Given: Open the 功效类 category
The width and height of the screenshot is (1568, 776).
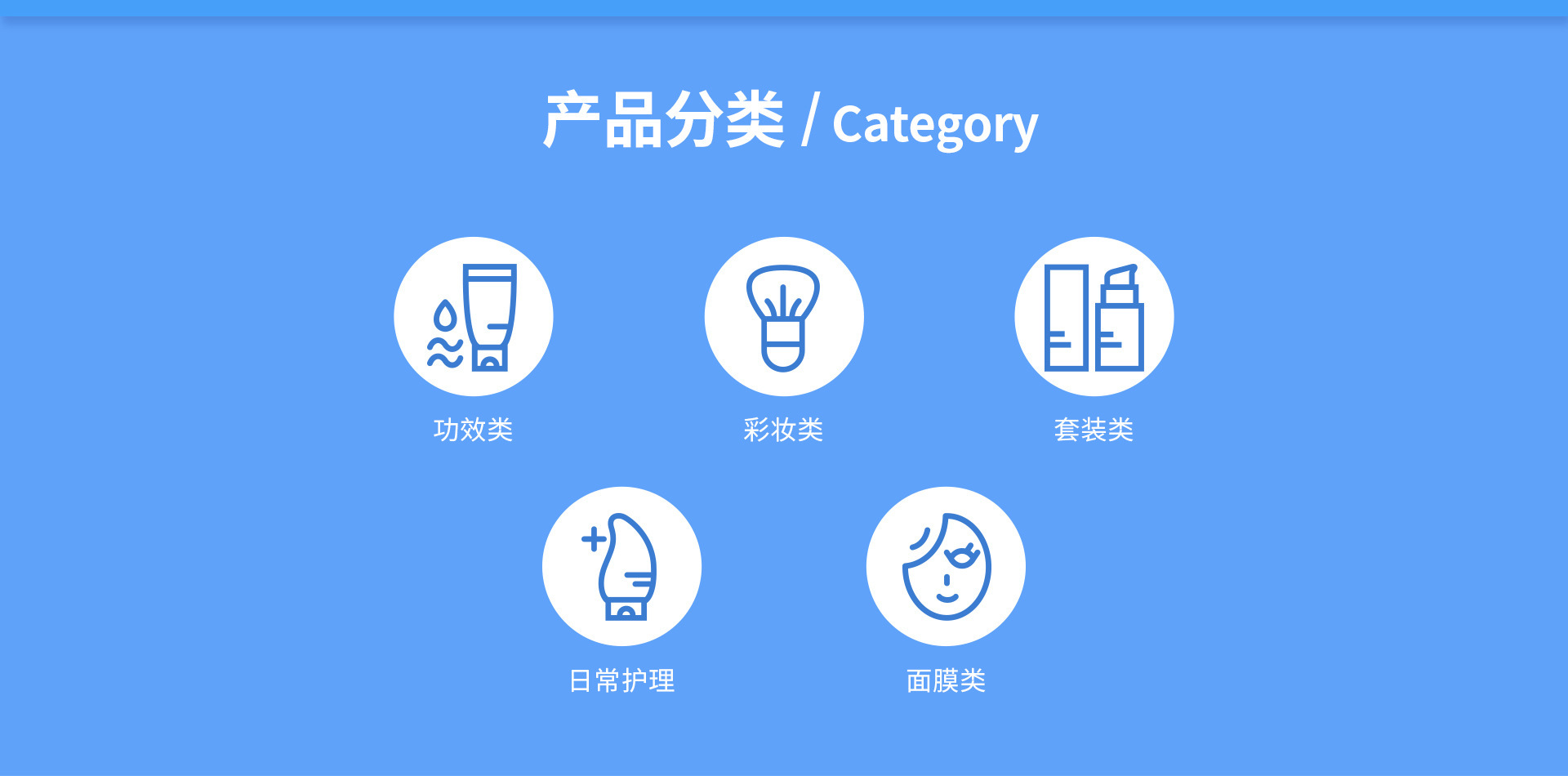Looking at the screenshot, I should click(474, 317).
